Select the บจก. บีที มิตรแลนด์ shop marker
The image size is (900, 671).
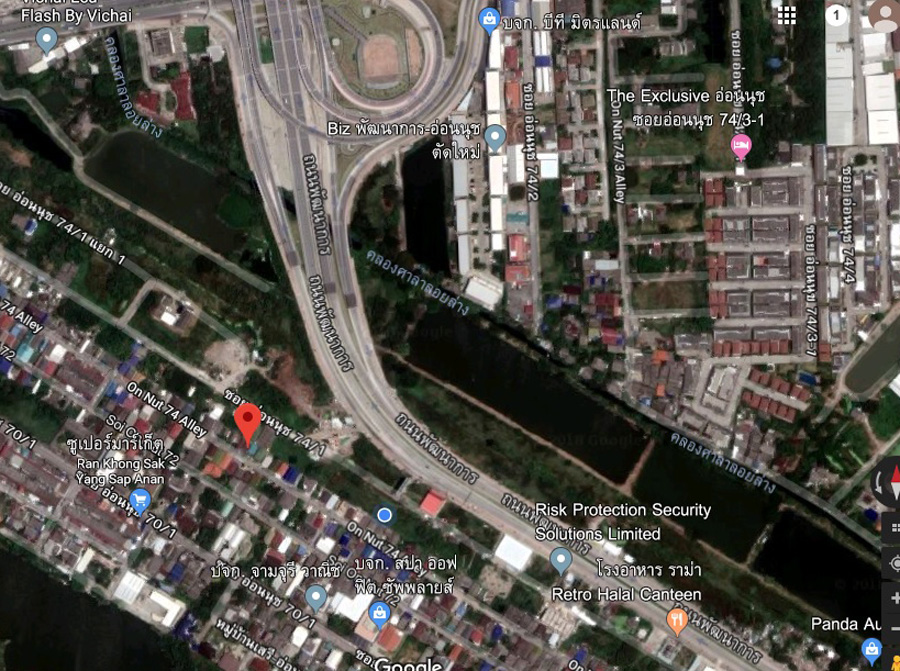click(x=489, y=18)
